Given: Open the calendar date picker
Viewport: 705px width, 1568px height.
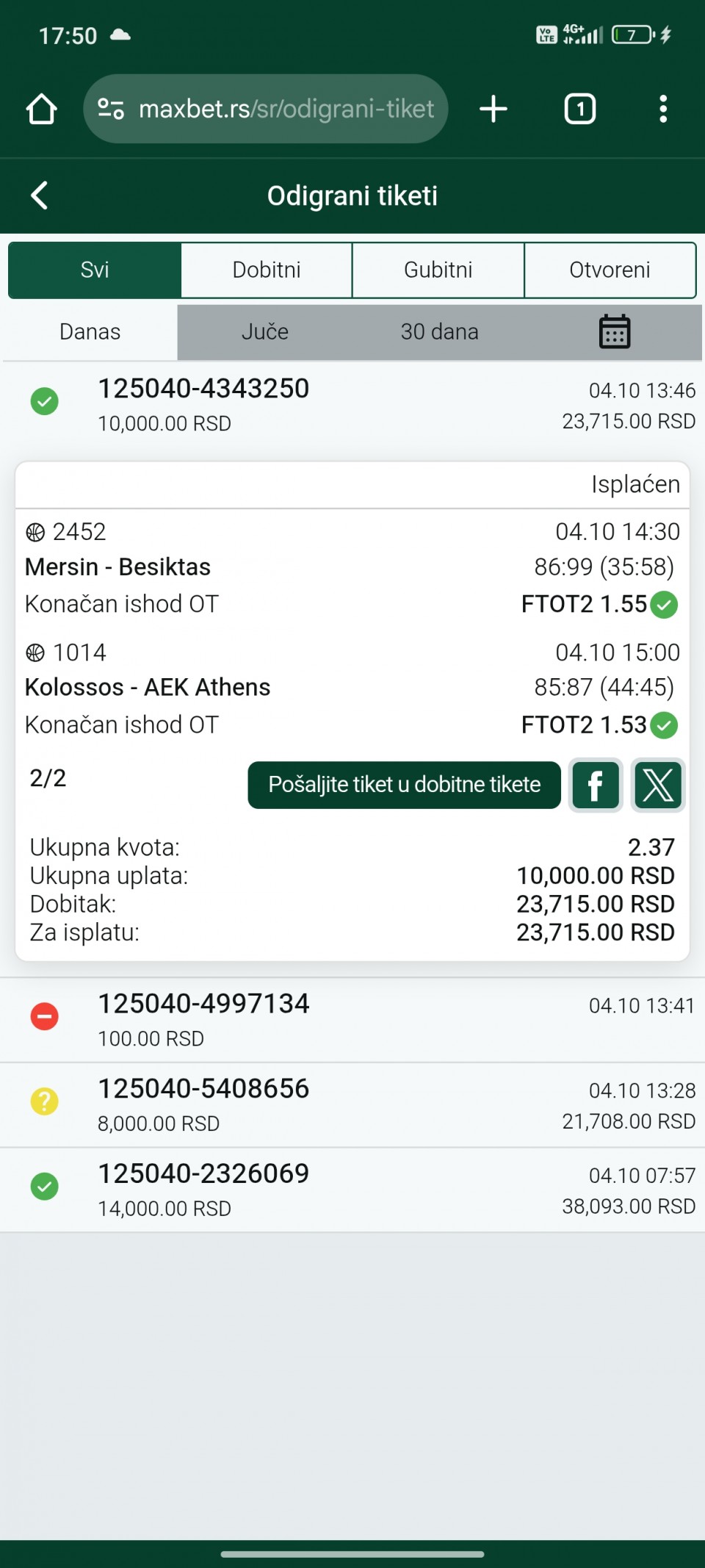Looking at the screenshot, I should [x=614, y=332].
